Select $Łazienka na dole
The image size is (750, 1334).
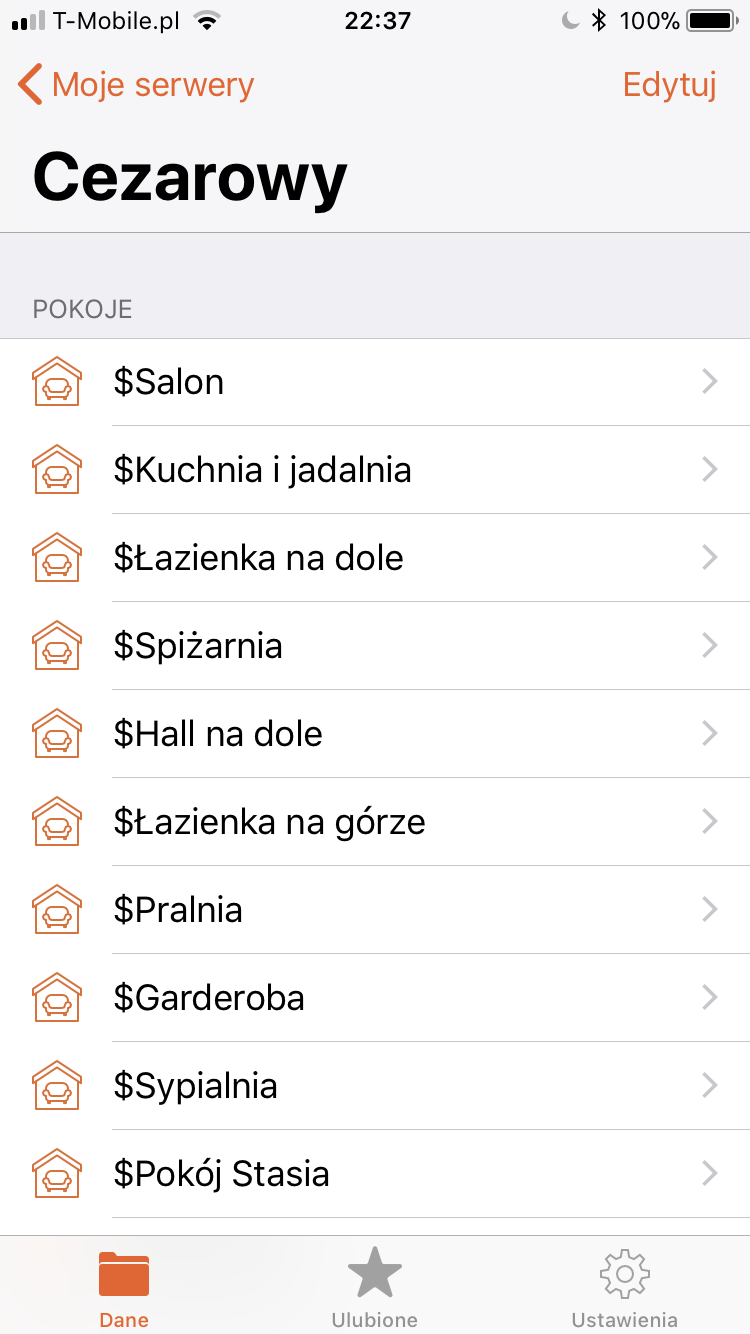375,558
